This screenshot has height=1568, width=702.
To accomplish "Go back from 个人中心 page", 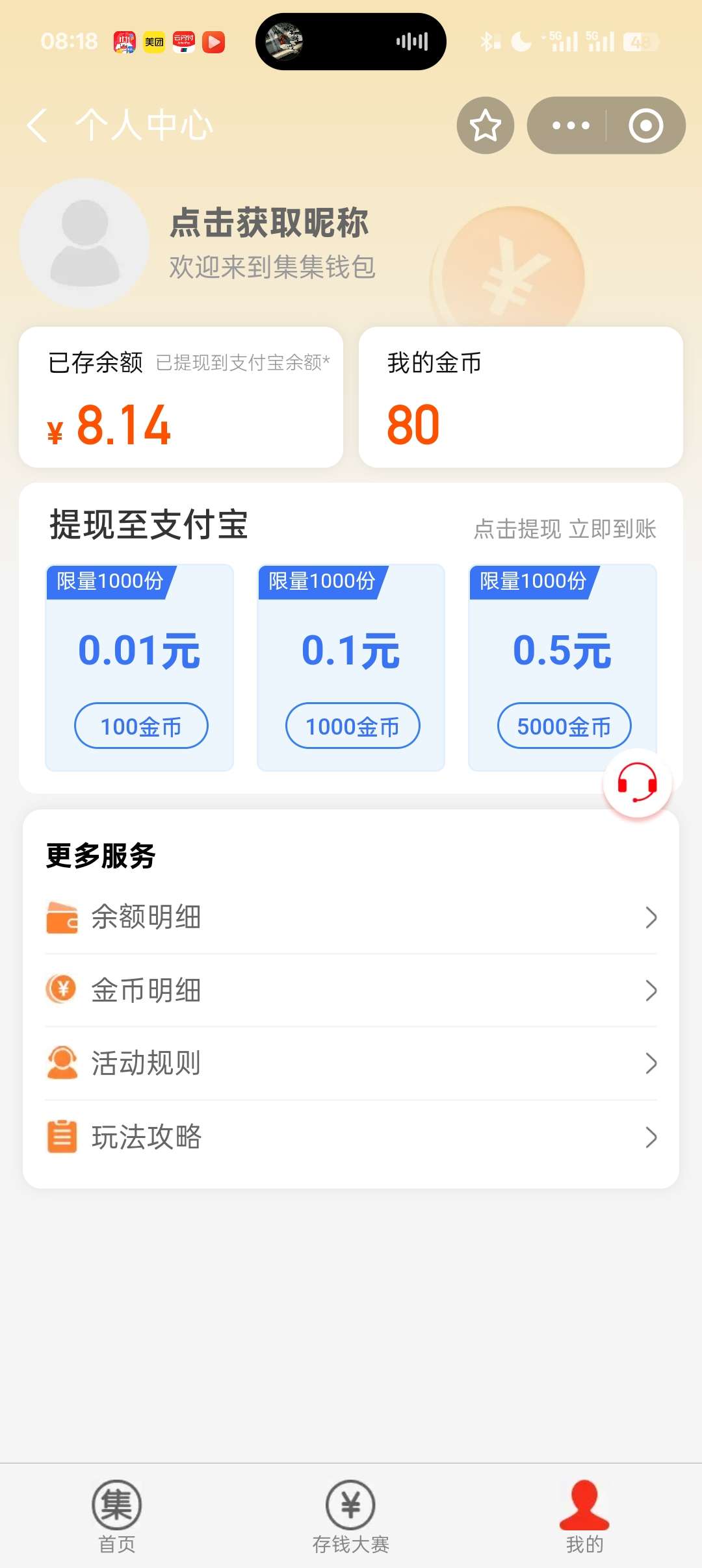I will point(38,125).
